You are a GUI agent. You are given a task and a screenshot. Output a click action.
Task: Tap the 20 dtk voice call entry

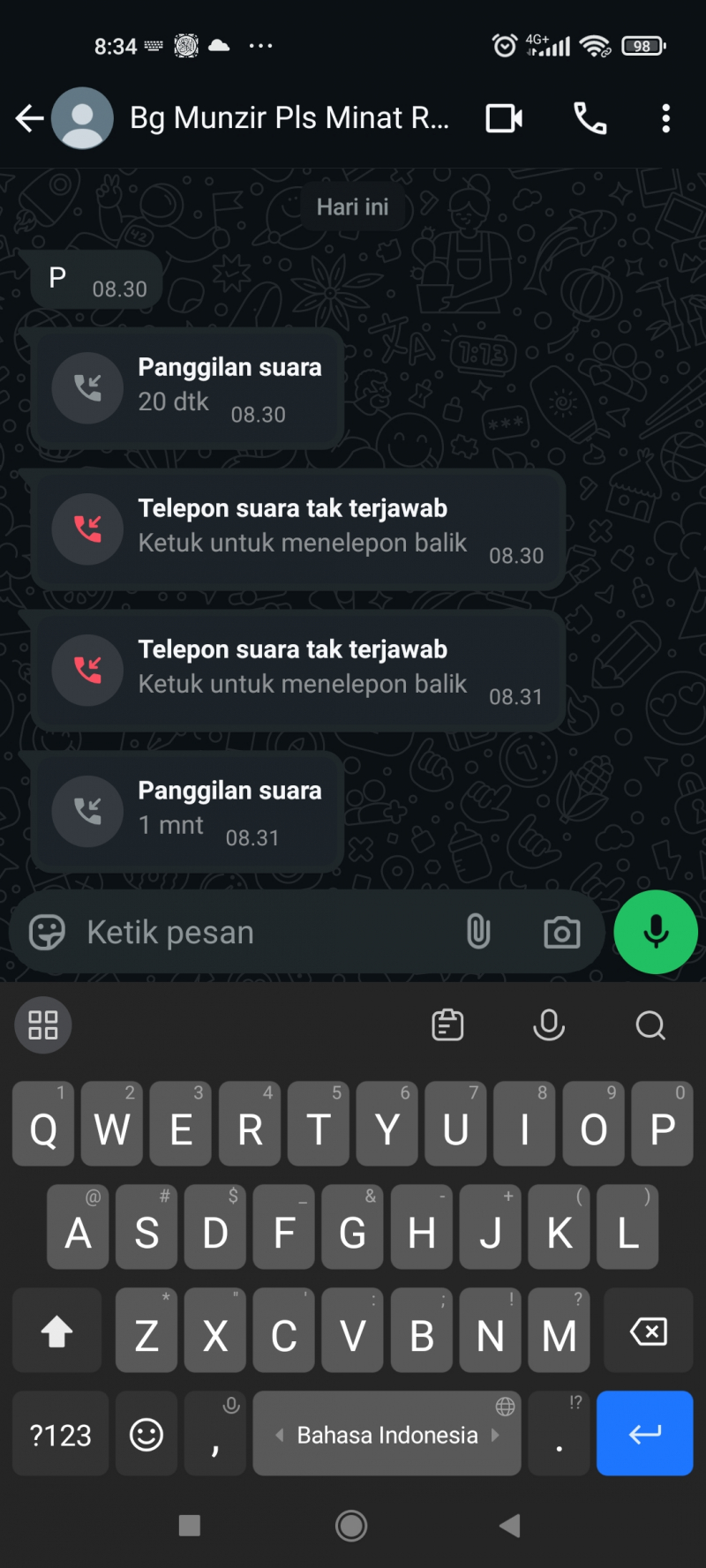pos(187,388)
